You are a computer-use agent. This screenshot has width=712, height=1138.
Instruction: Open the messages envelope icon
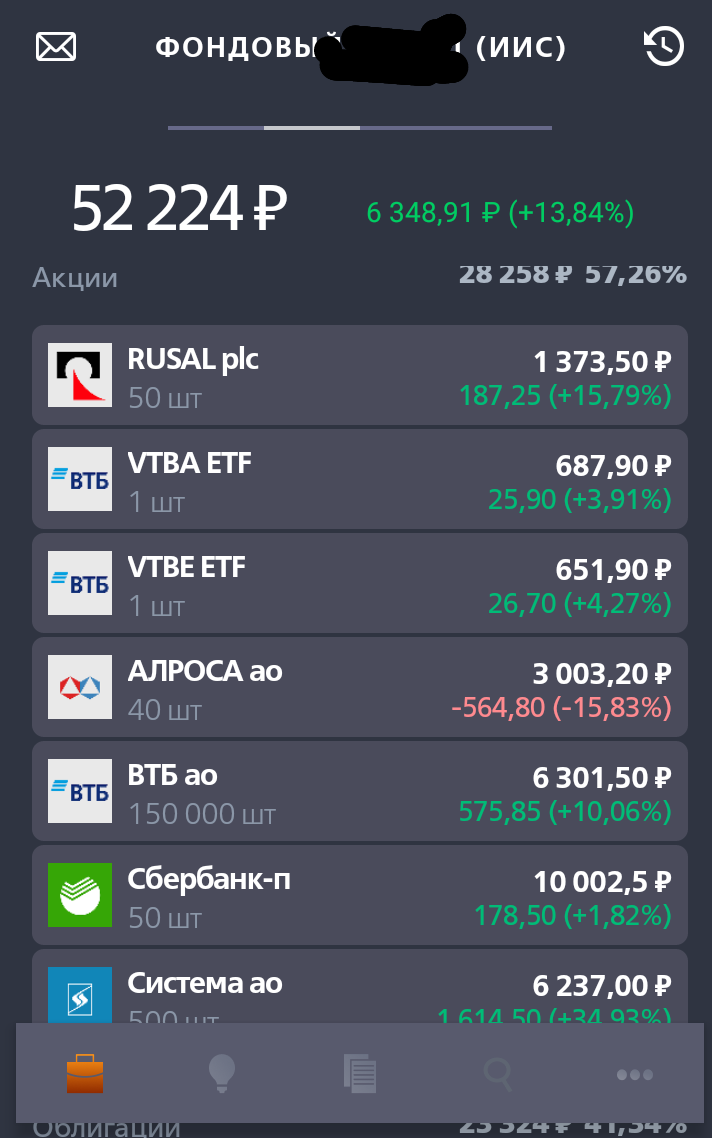pos(56,47)
